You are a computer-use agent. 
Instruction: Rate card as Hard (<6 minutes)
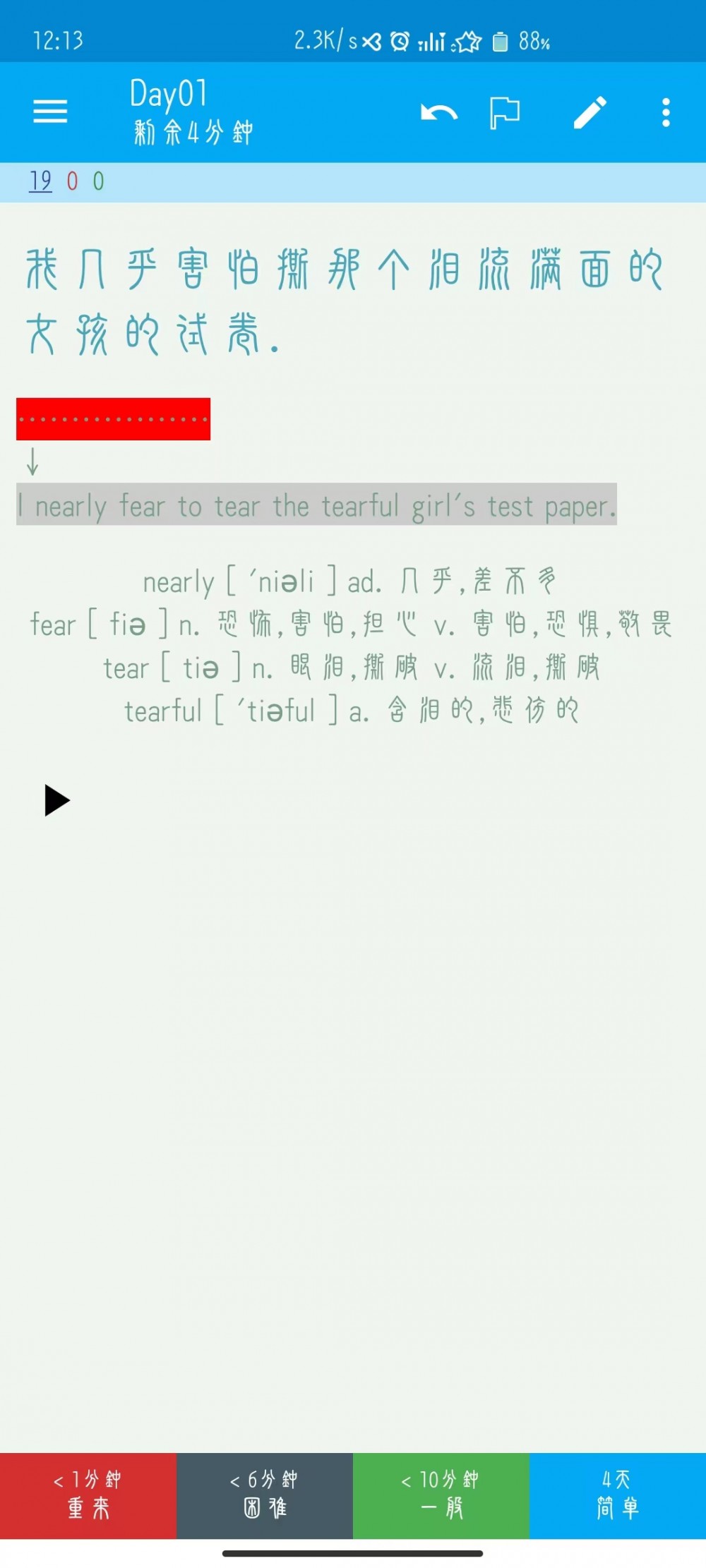pyautogui.click(x=265, y=1495)
